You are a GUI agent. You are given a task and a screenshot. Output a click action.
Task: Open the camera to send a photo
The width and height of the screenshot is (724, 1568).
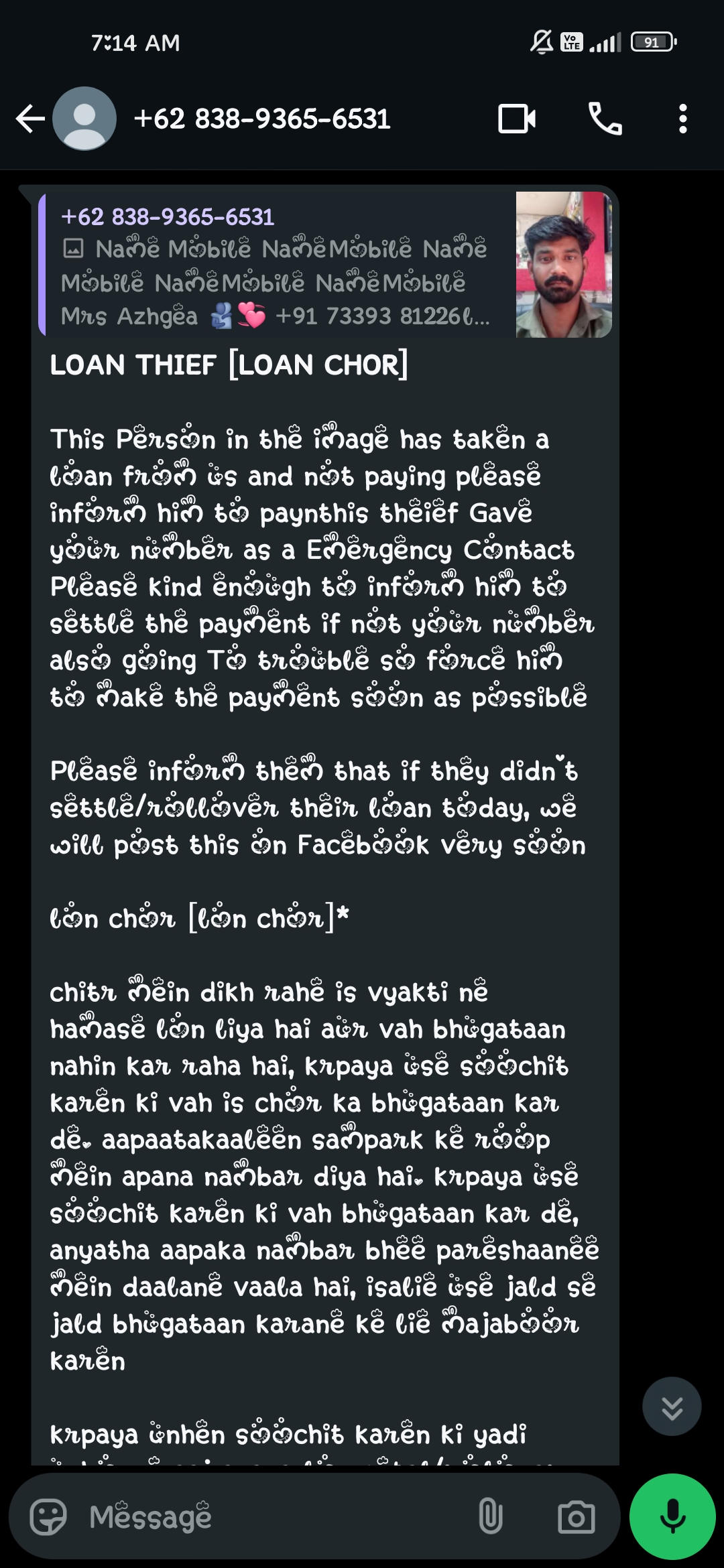pos(576,1517)
